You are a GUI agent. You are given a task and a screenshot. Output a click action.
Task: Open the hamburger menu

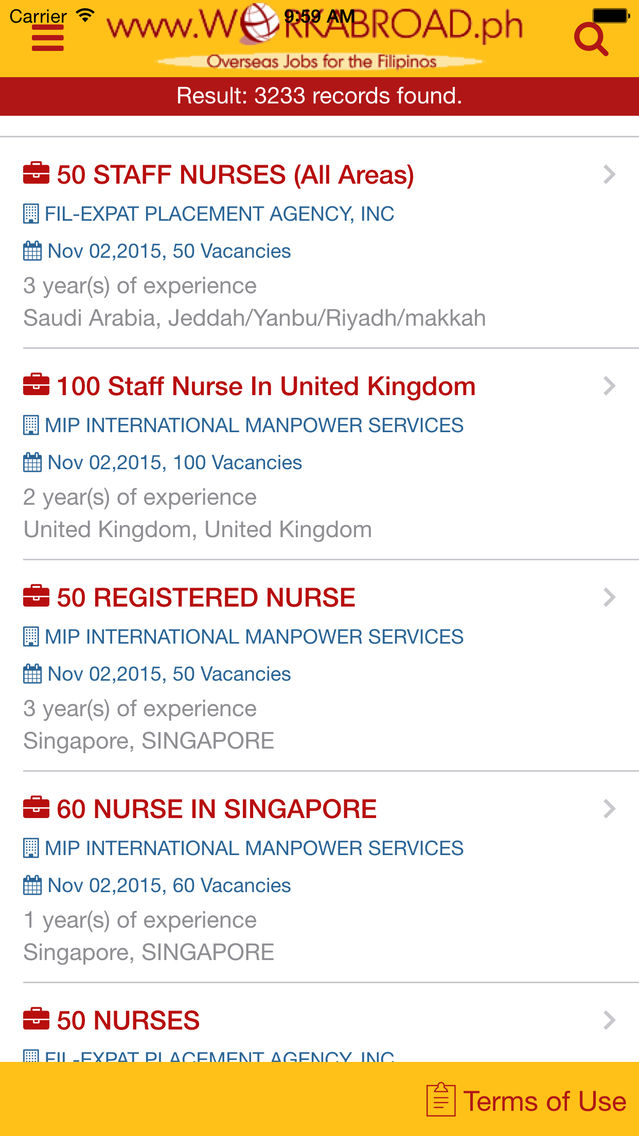pyautogui.click(x=47, y=39)
